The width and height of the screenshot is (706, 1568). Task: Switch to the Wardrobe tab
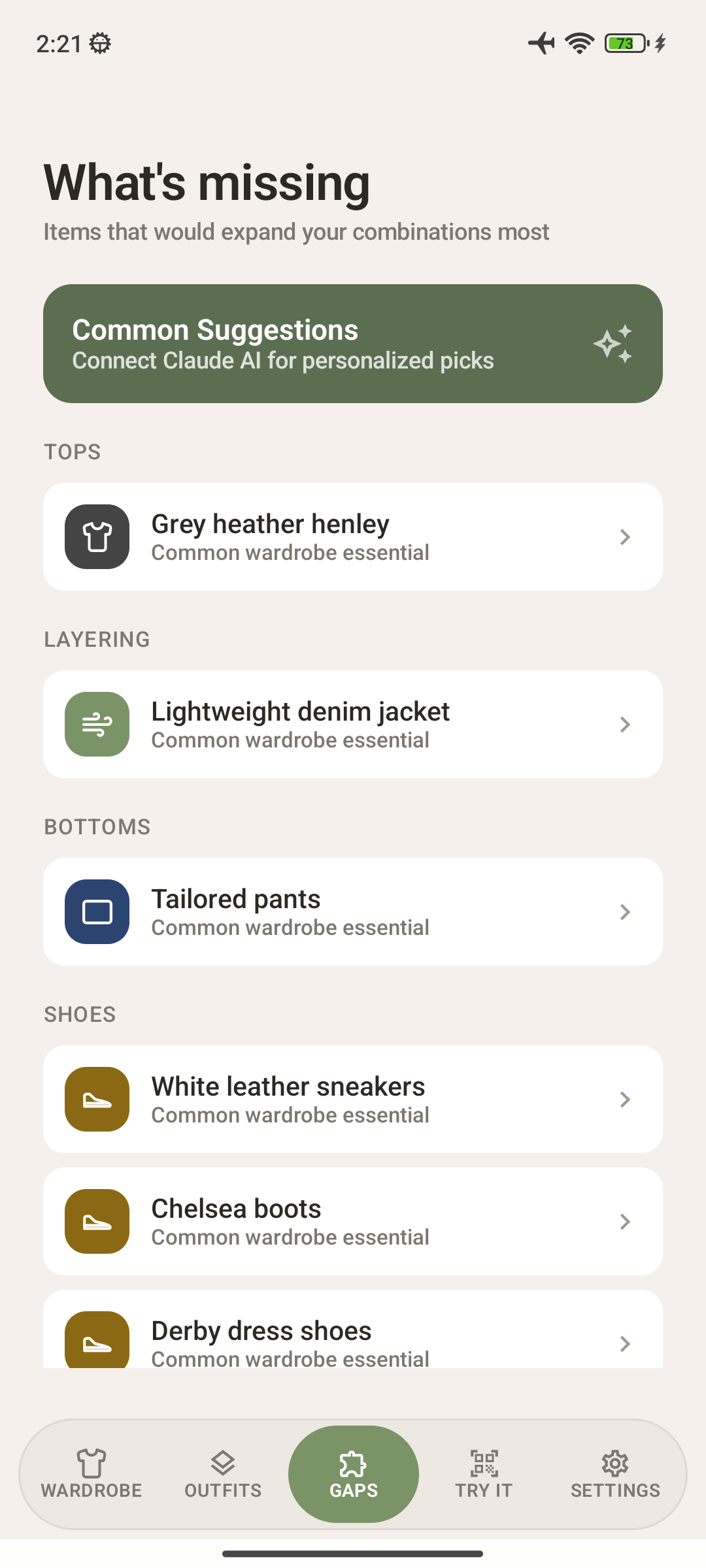[92, 1474]
